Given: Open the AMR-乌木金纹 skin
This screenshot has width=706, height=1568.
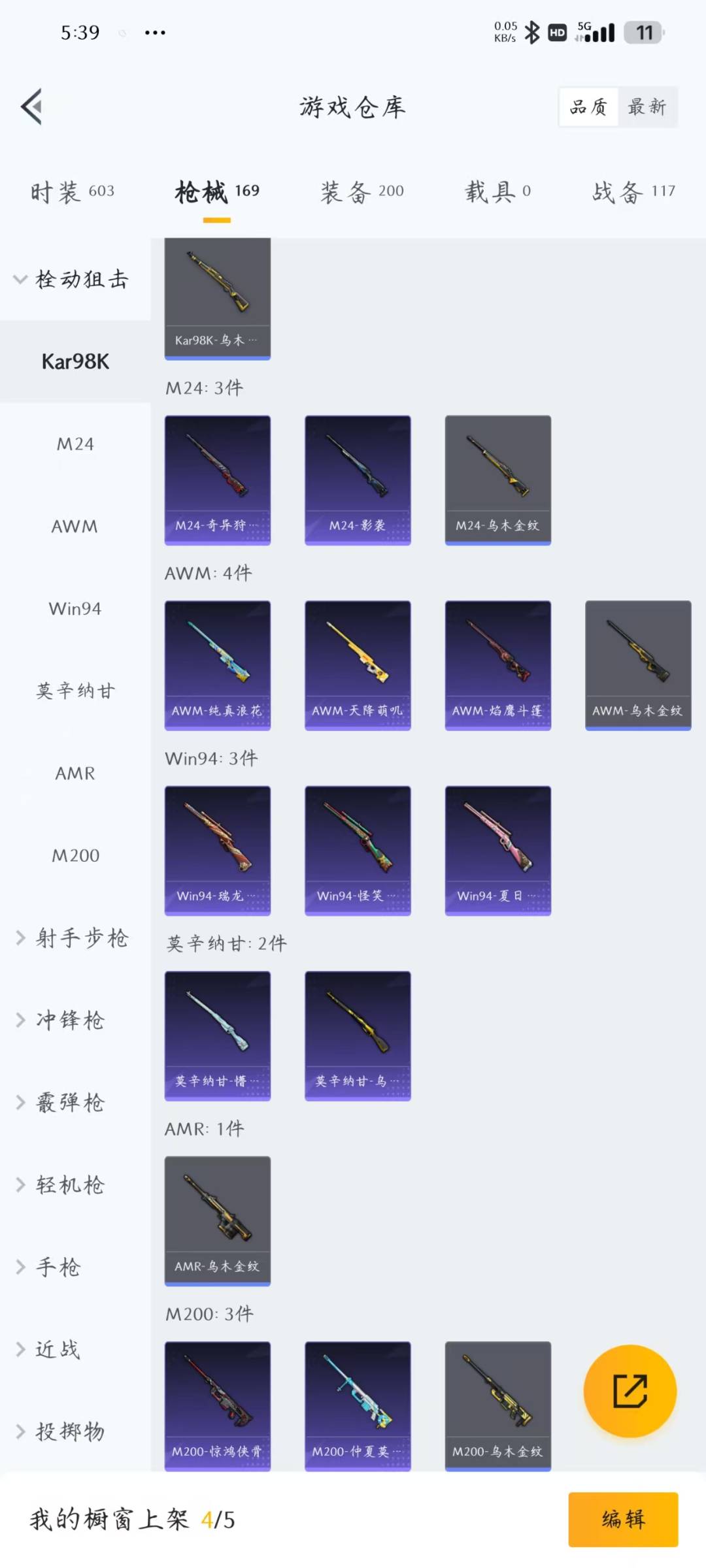Looking at the screenshot, I should [217, 1220].
